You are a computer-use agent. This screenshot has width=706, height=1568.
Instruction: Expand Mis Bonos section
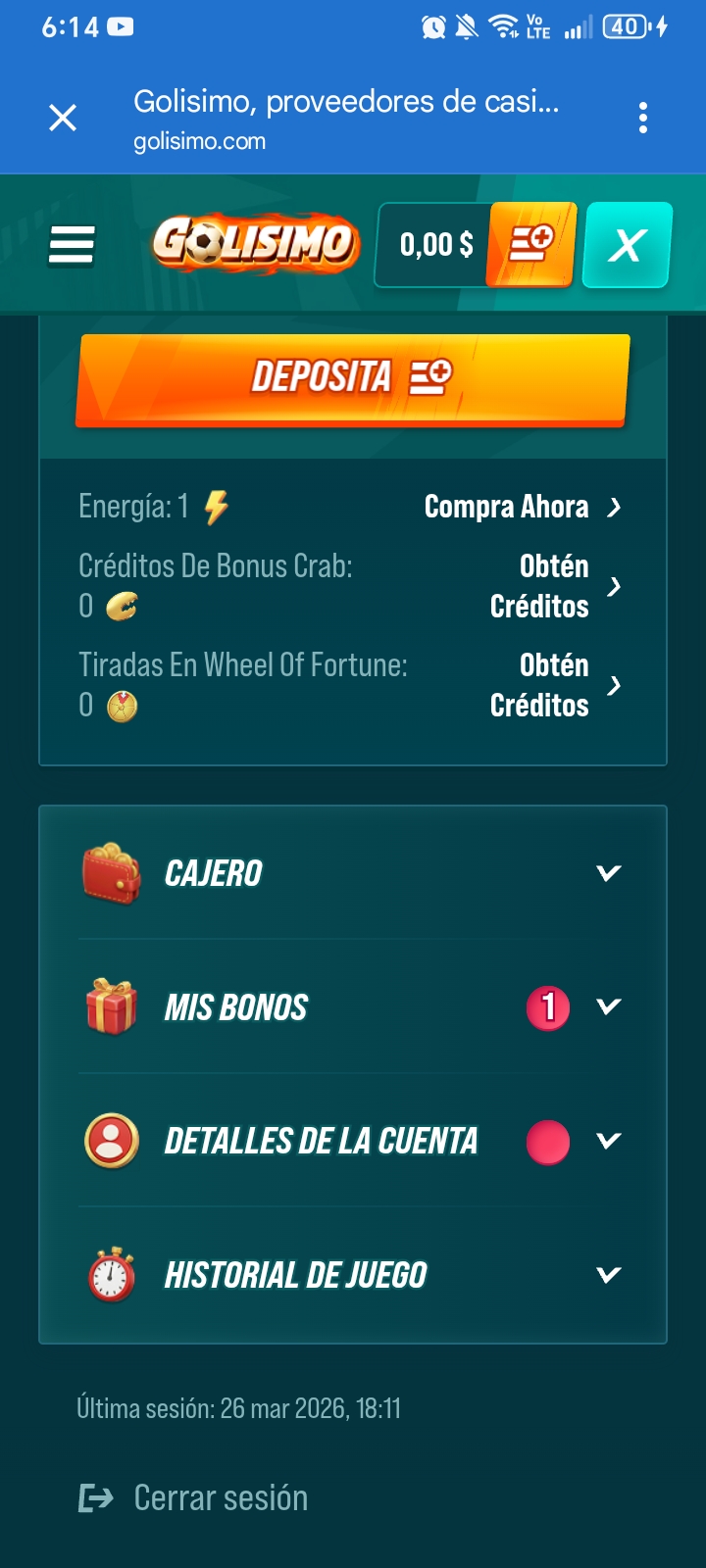[x=352, y=1007]
